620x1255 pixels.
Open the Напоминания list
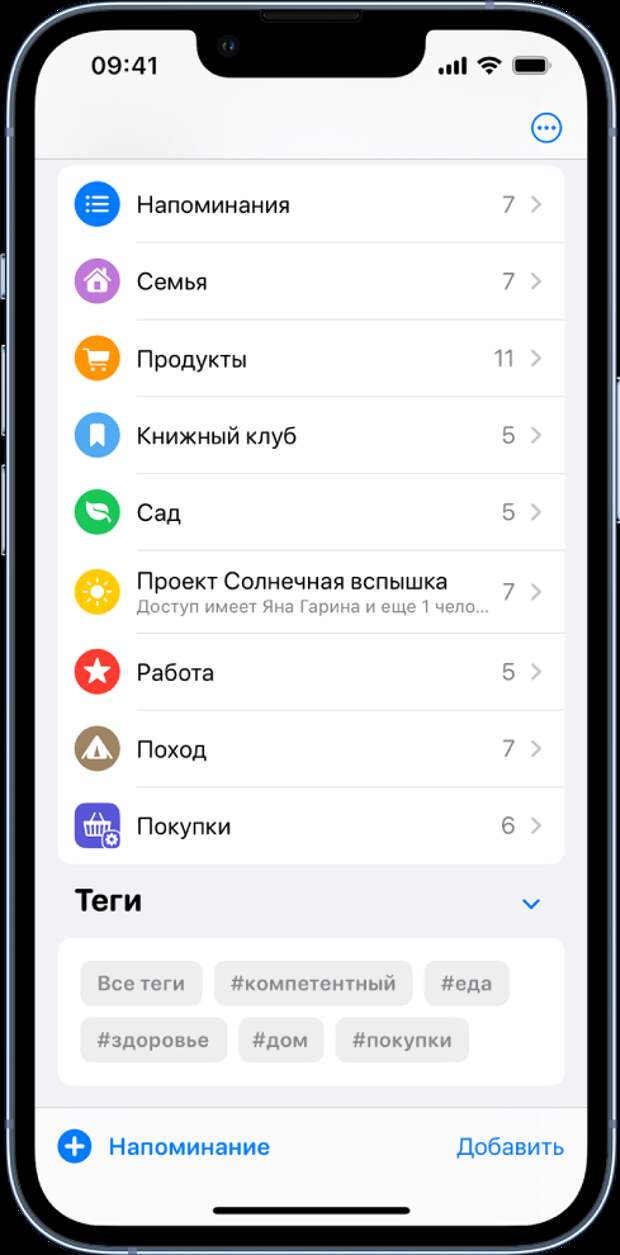[311, 205]
